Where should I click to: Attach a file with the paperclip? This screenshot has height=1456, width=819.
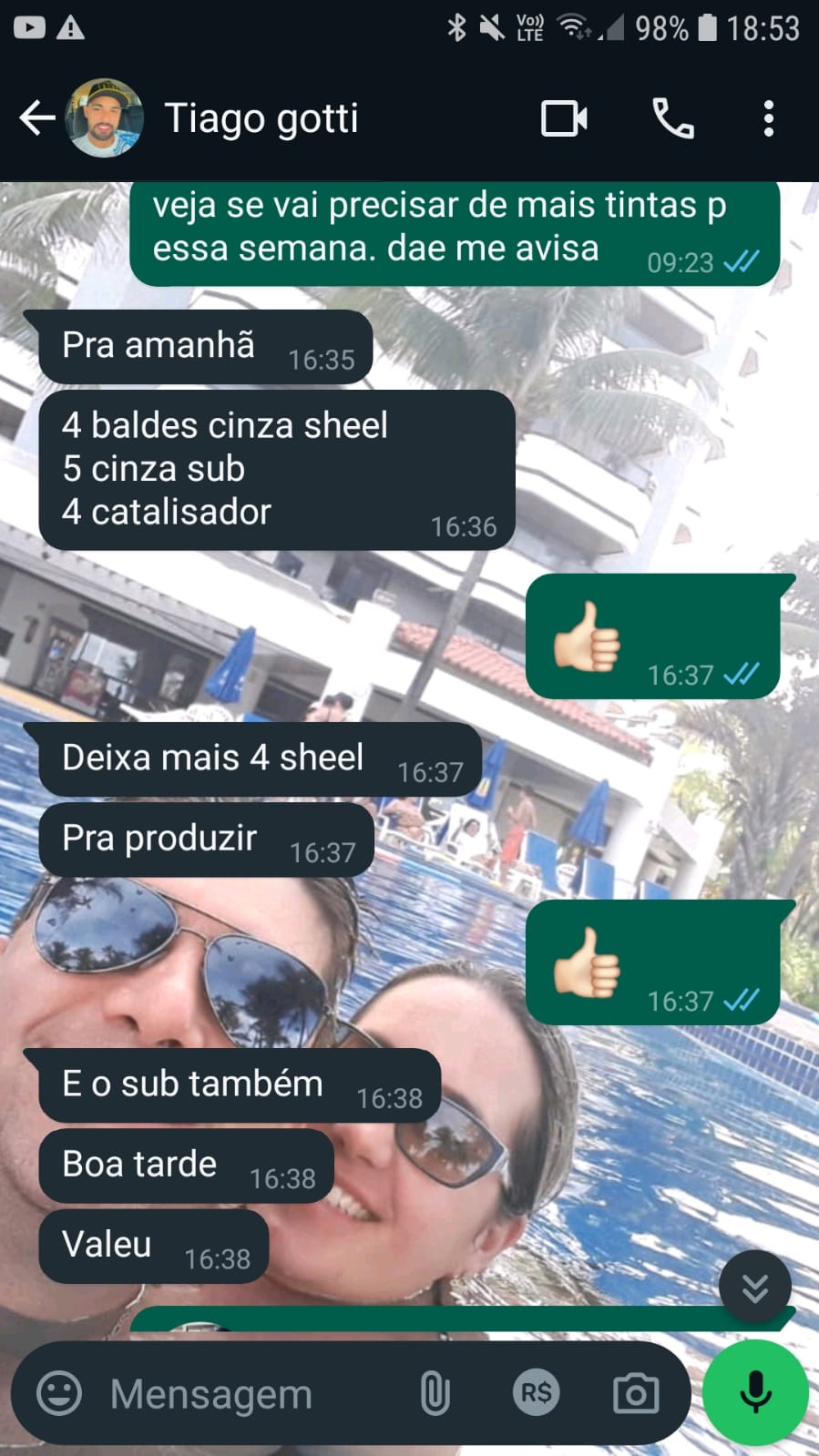pyautogui.click(x=435, y=1393)
